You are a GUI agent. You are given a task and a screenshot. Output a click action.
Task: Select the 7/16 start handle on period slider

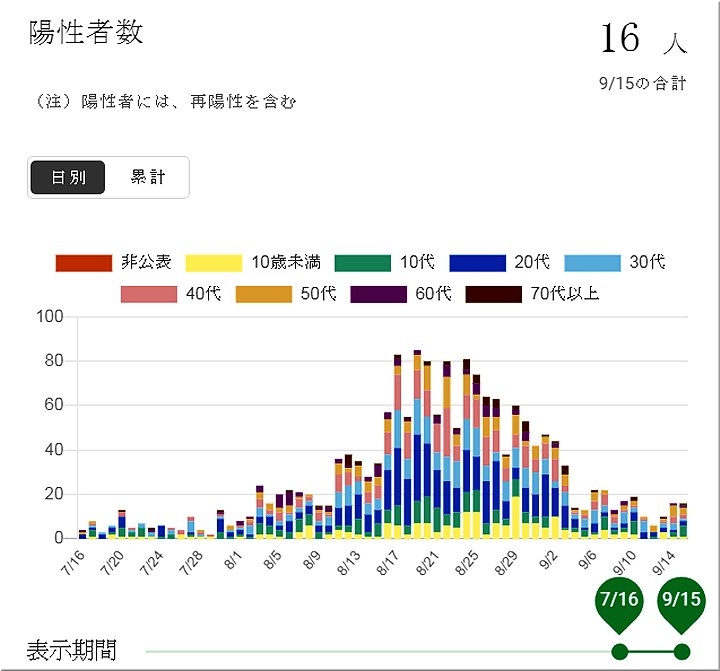click(619, 651)
